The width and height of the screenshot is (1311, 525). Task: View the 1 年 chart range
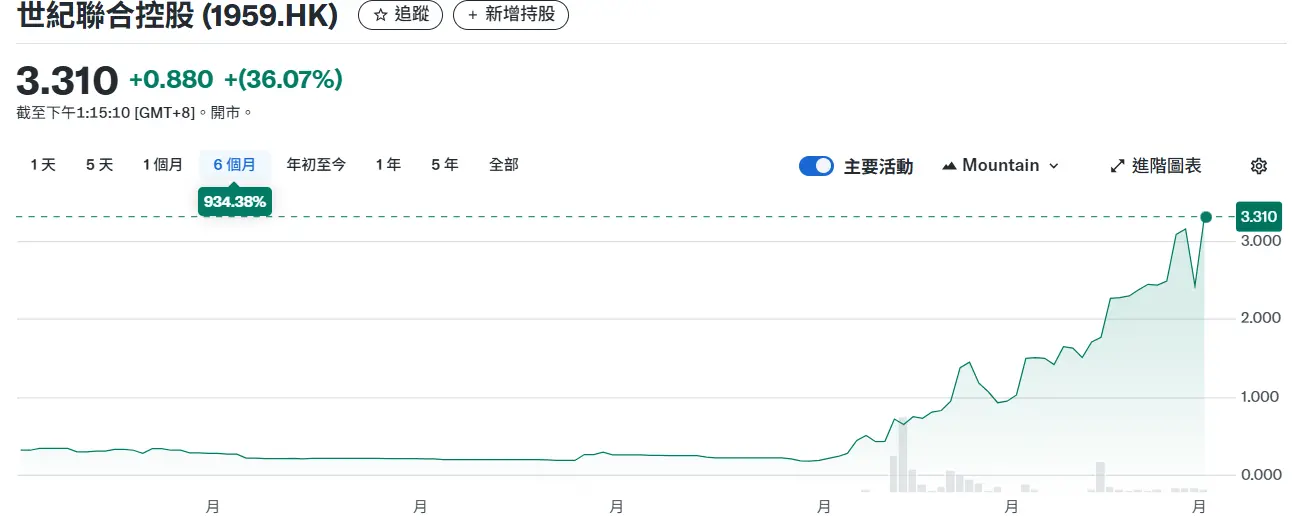click(x=388, y=165)
